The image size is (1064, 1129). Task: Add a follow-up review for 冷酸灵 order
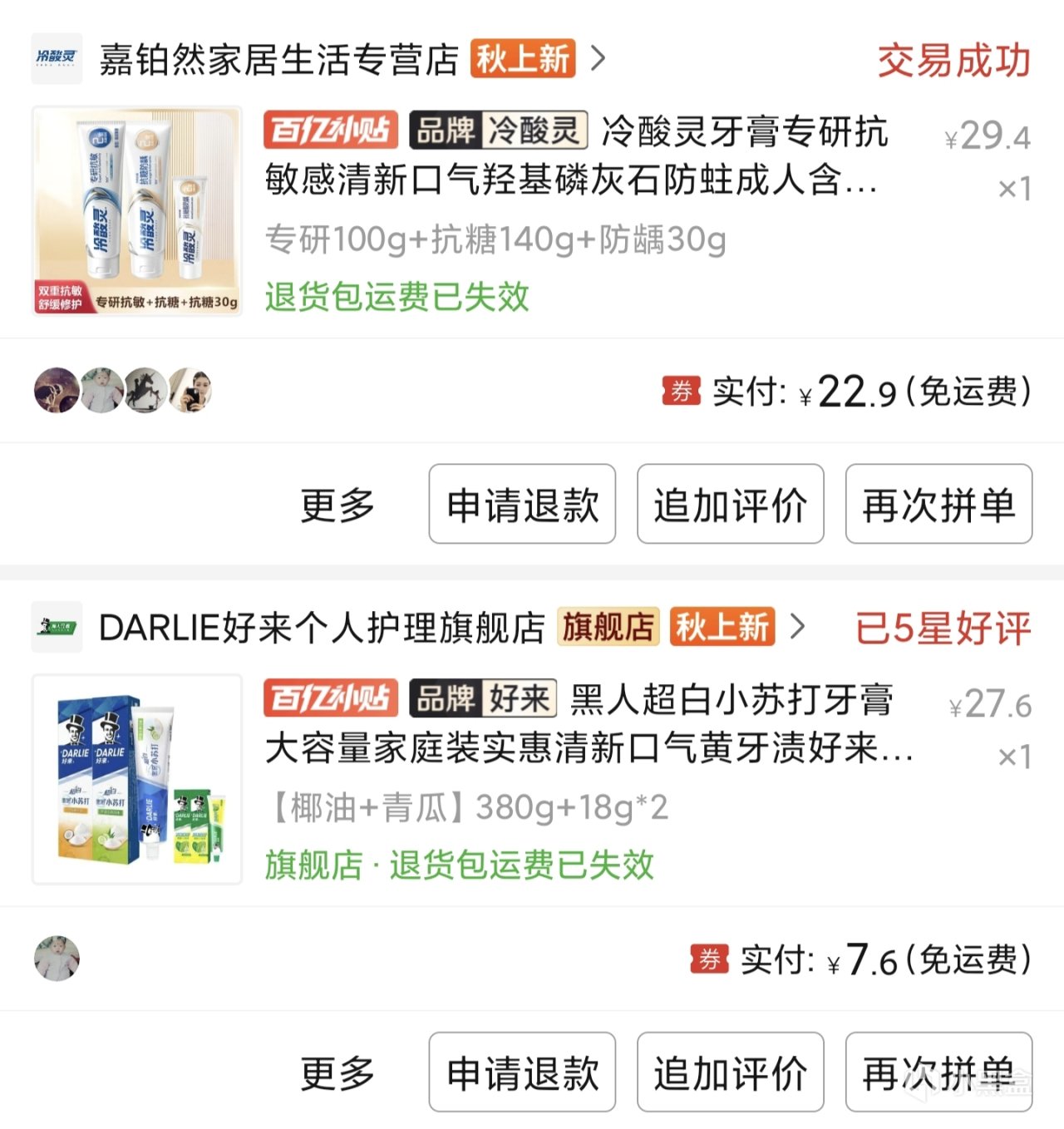click(730, 505)
